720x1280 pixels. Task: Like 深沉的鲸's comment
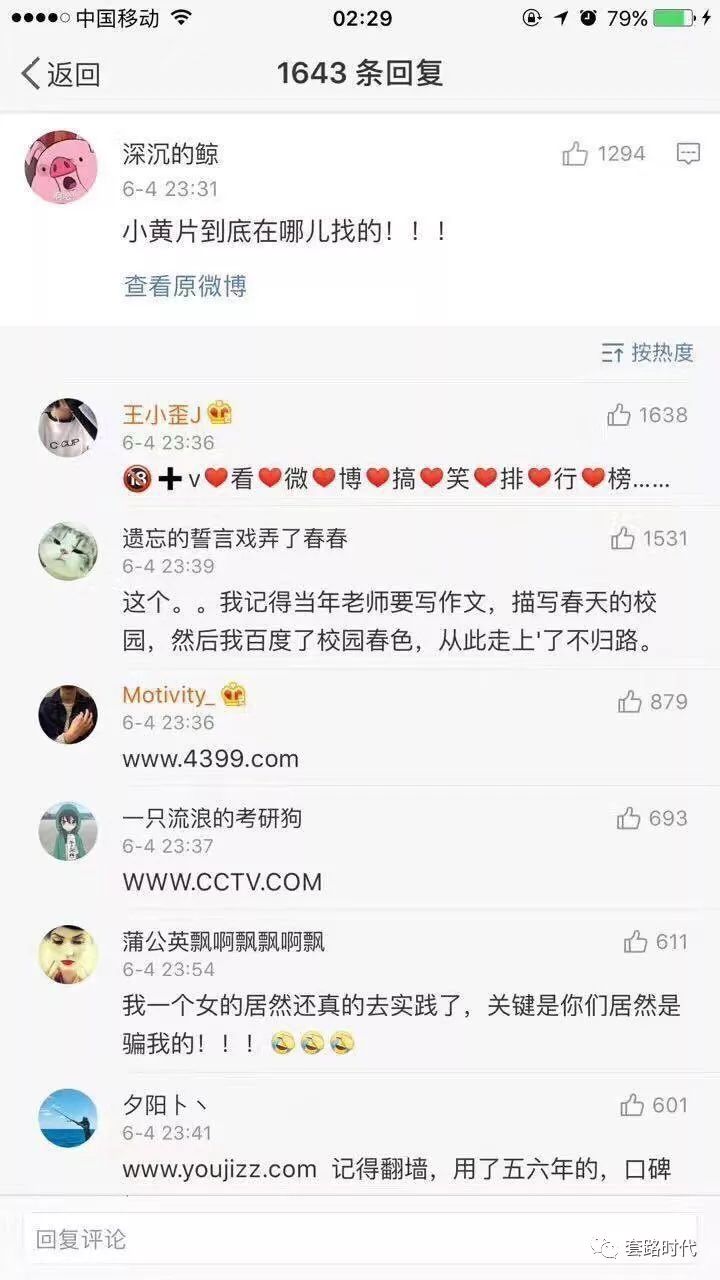[x=575, y=154]
